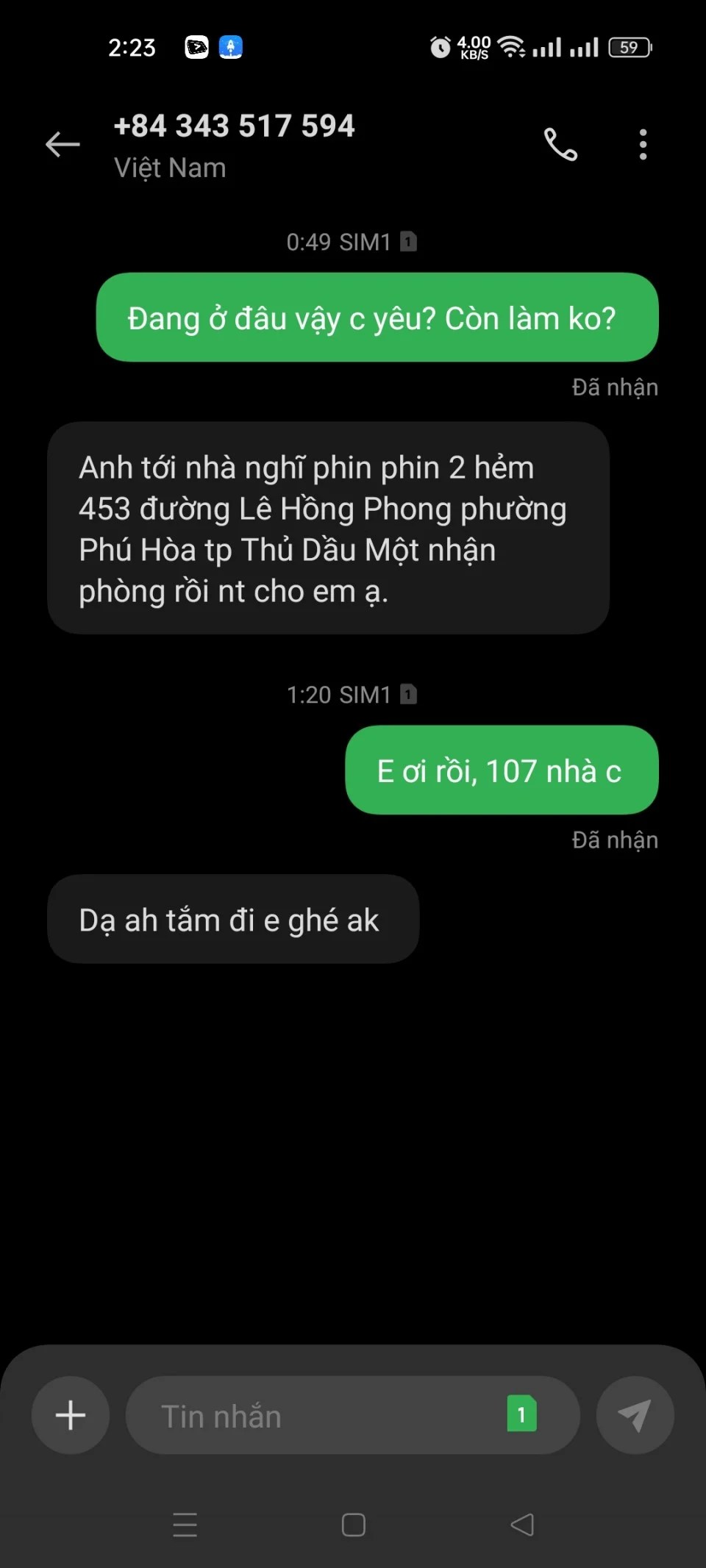Switch SIM with the green SIM 1 icon
The height and width of the screenshot is (1568, 706).
pyautogui.click(x=521, y=1414)
